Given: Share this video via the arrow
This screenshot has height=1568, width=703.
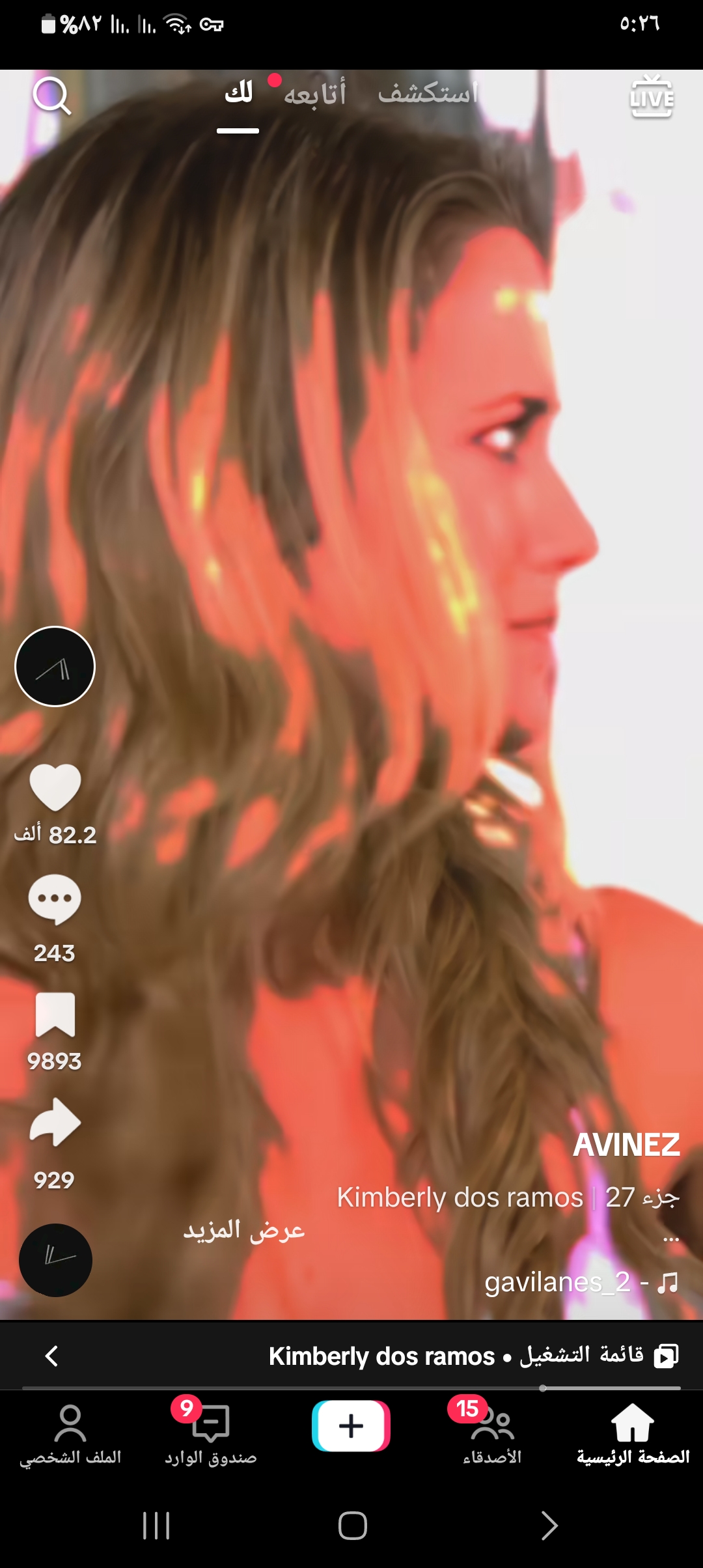Looking at the screenshot, I should [55, 1123].
